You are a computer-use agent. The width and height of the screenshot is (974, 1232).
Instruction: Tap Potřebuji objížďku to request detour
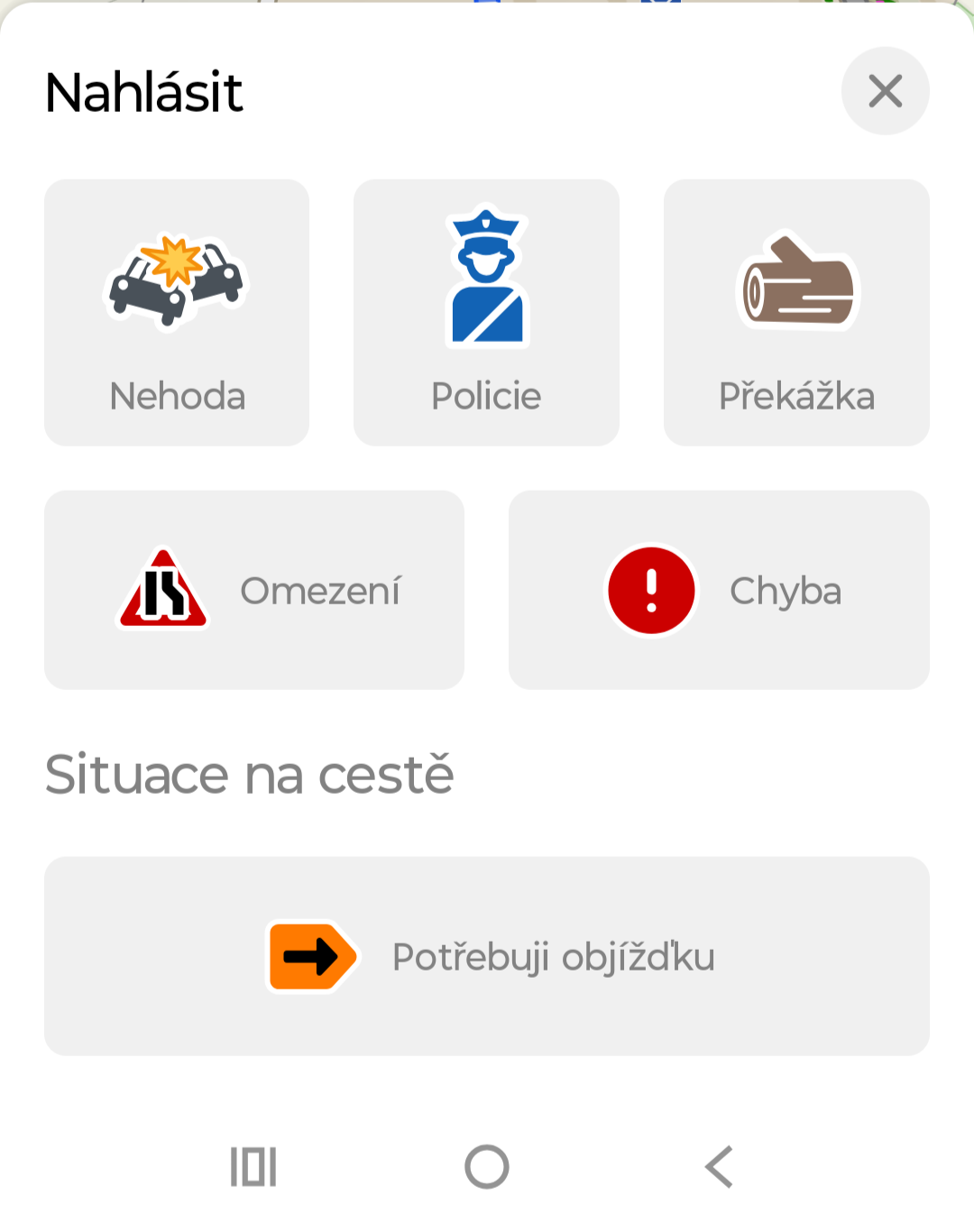pyautogui.click(x=487, y=956)
